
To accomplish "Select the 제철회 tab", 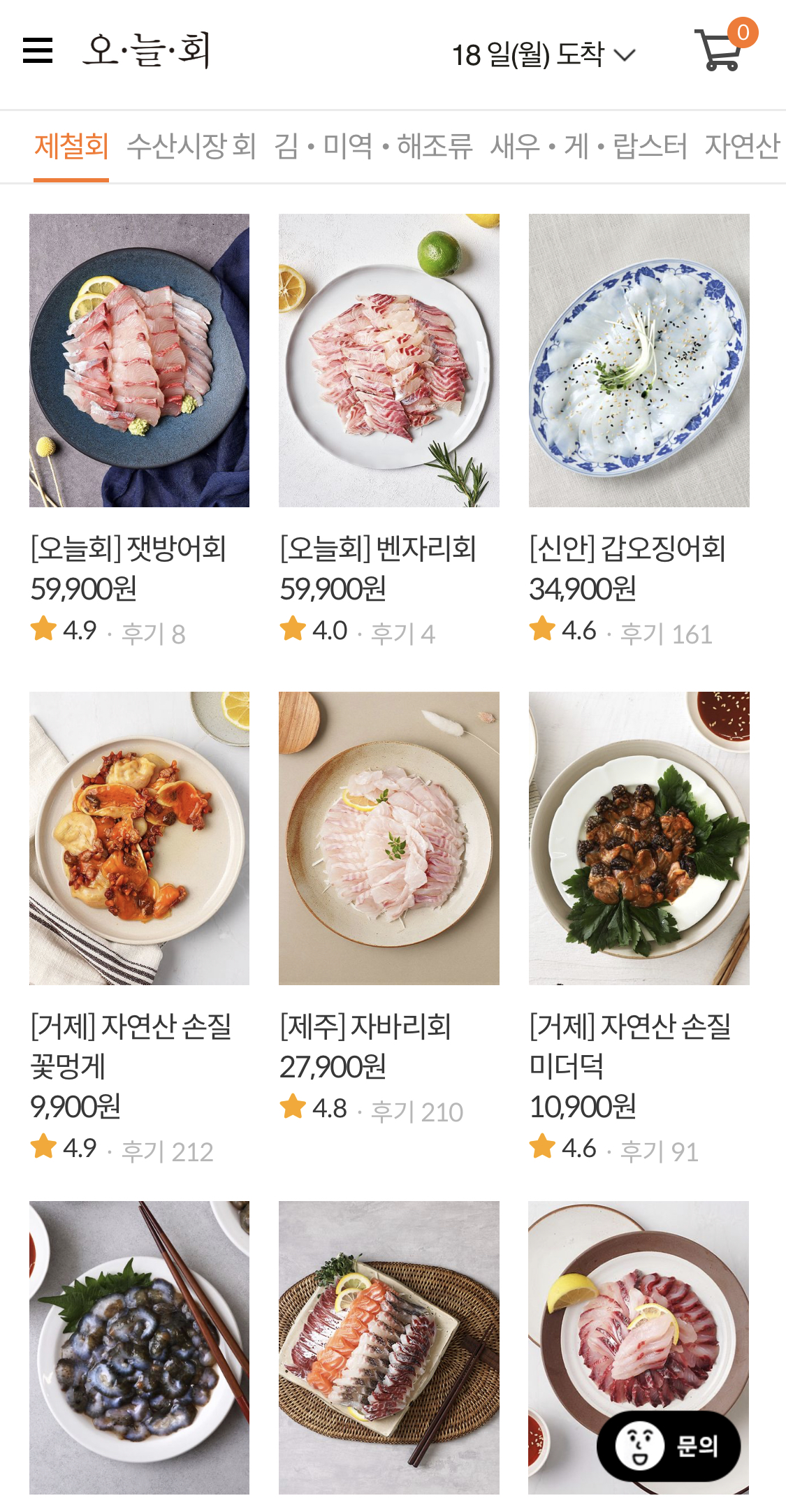I will click(71, 147).
